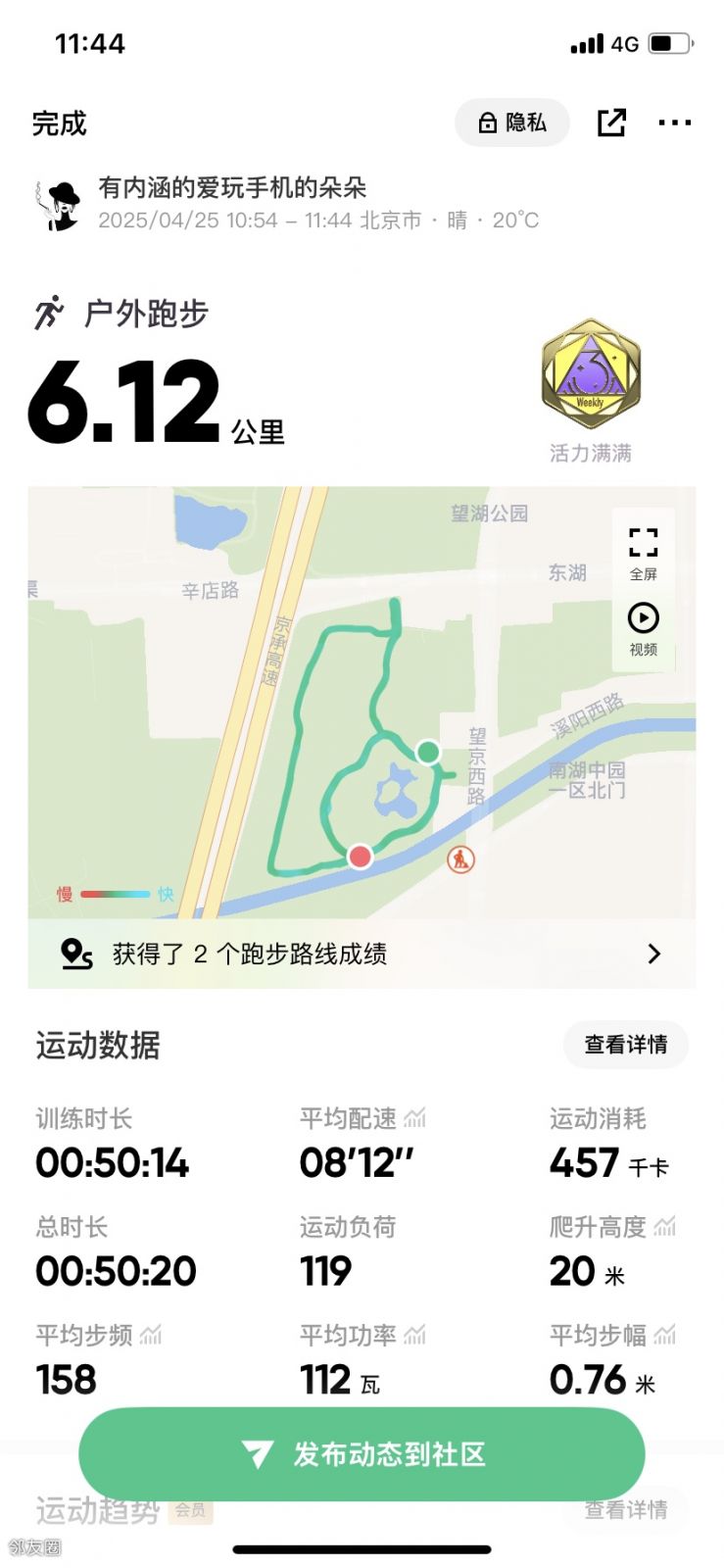
Task: Play the route 视频 video
Action: (x=643, y=627)
